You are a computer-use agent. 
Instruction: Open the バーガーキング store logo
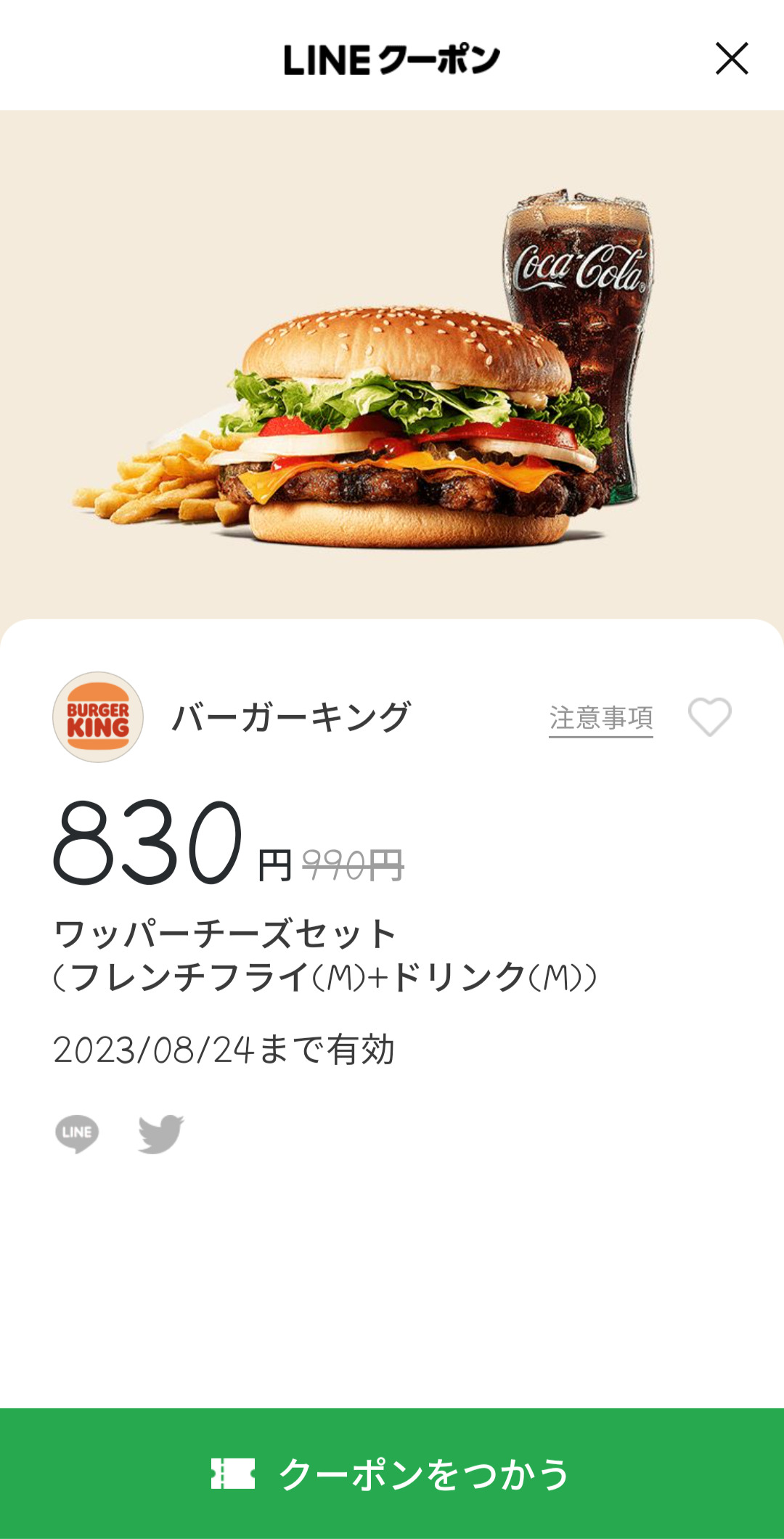[x=98, y=717]
